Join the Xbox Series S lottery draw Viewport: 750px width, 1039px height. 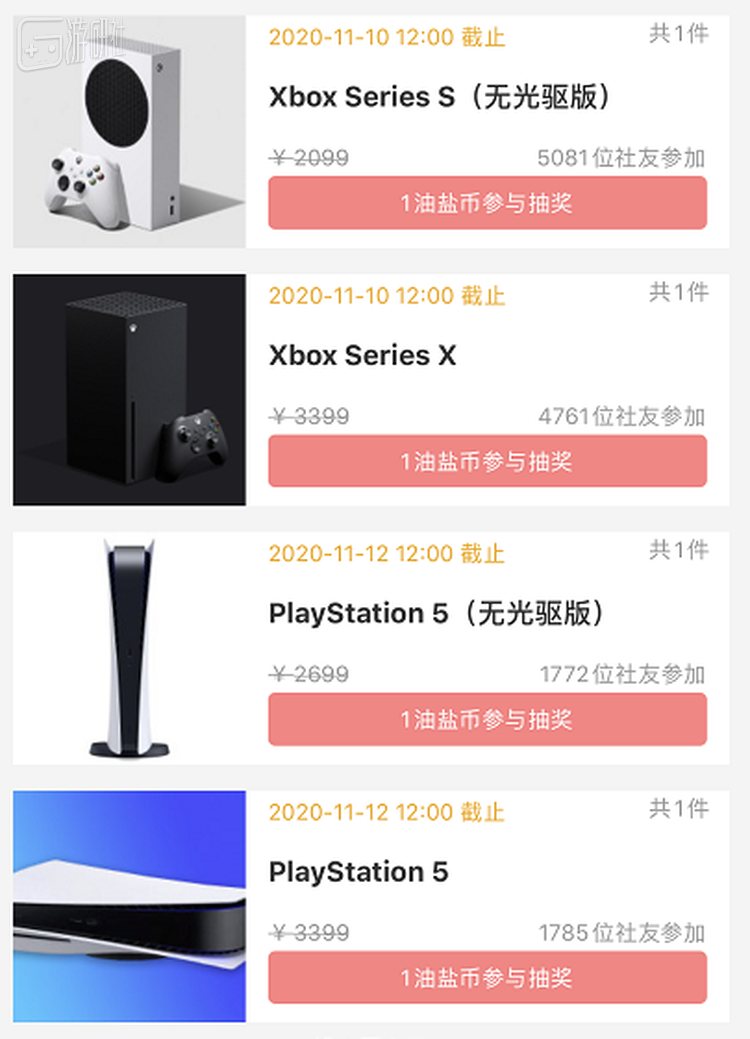click(487, 203)
